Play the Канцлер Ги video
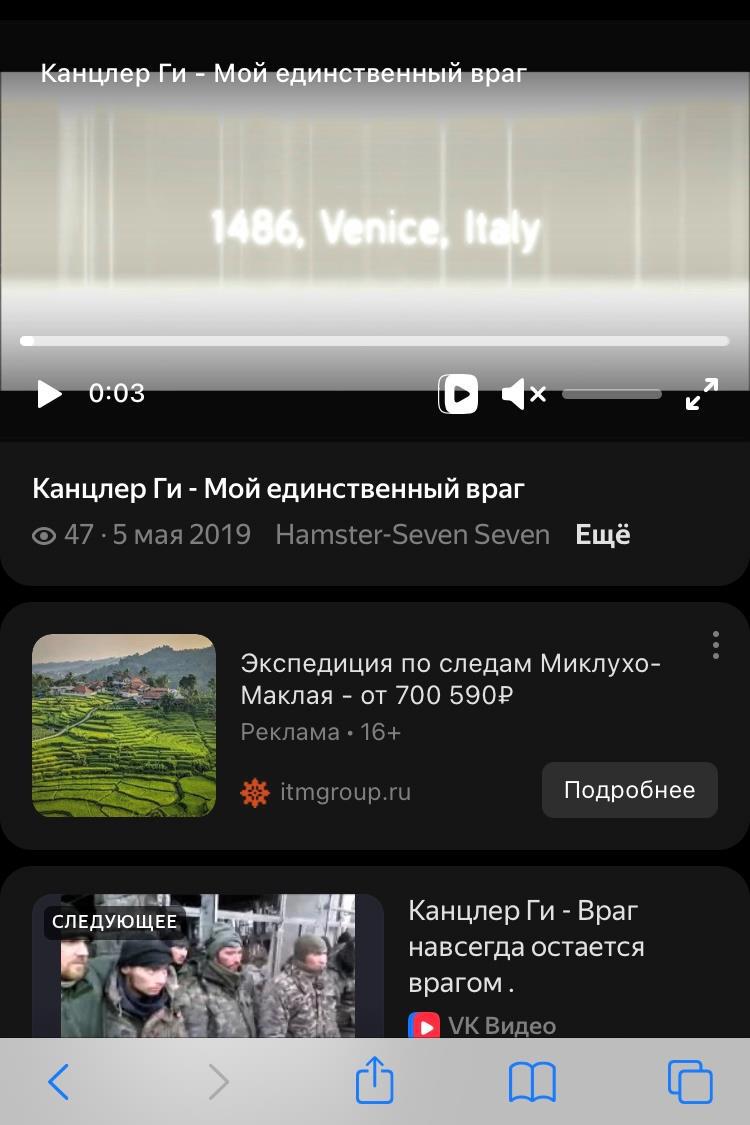750x1125 pixels. pyautogui.click(x=49, y=394)
